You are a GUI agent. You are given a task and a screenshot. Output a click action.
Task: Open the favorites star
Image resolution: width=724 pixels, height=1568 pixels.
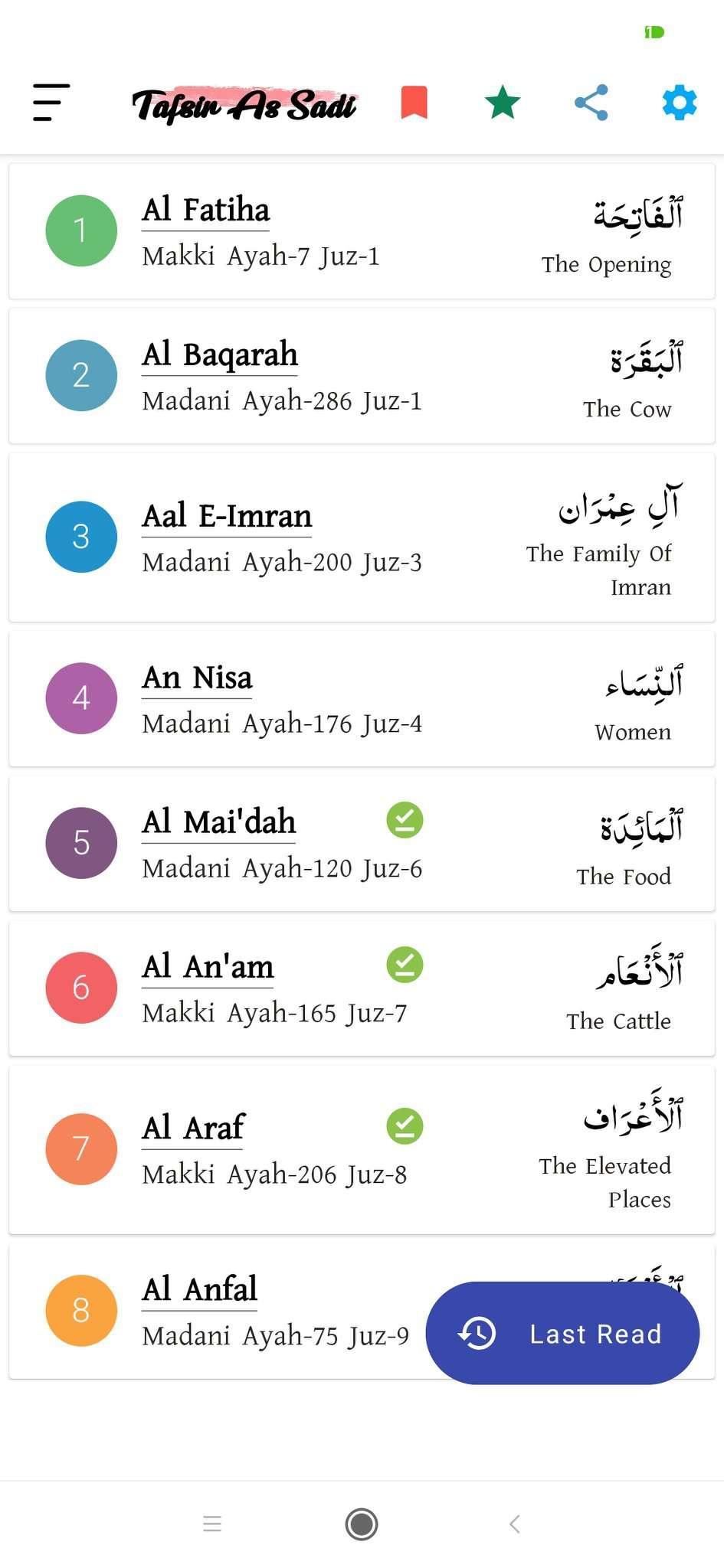(503, 103)
